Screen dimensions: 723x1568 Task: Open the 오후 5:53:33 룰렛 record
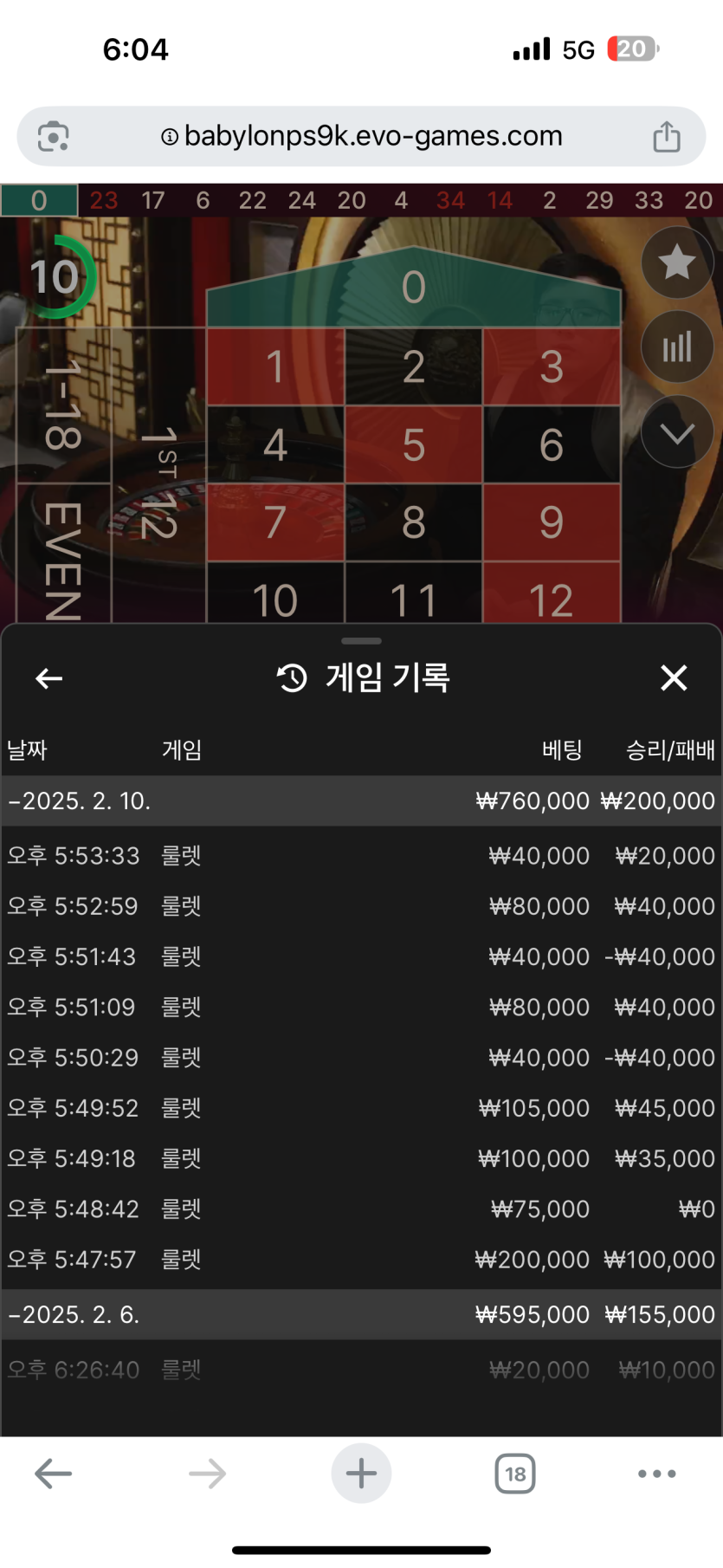(x=361, y=856)
